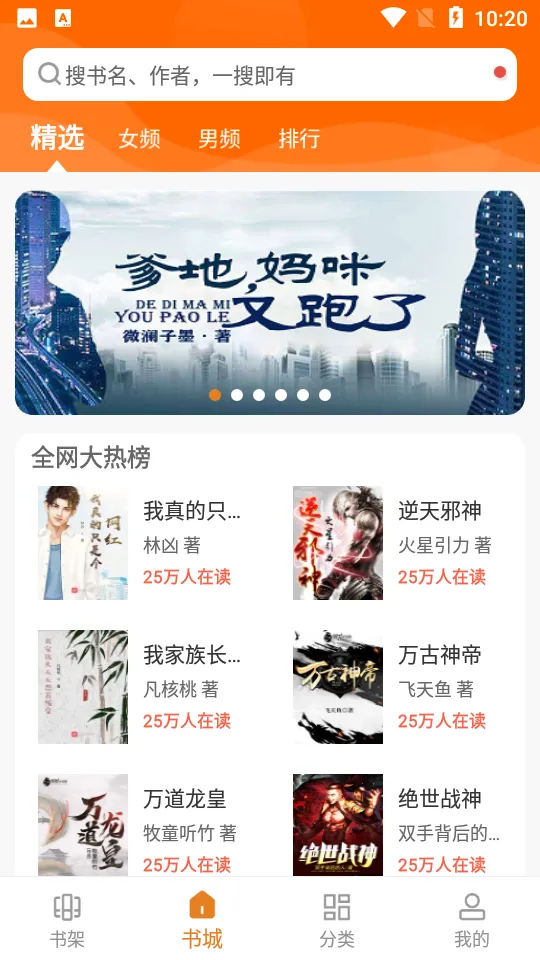
Task: Open the 分类 categories tab
Action: (x=337, y=920)
